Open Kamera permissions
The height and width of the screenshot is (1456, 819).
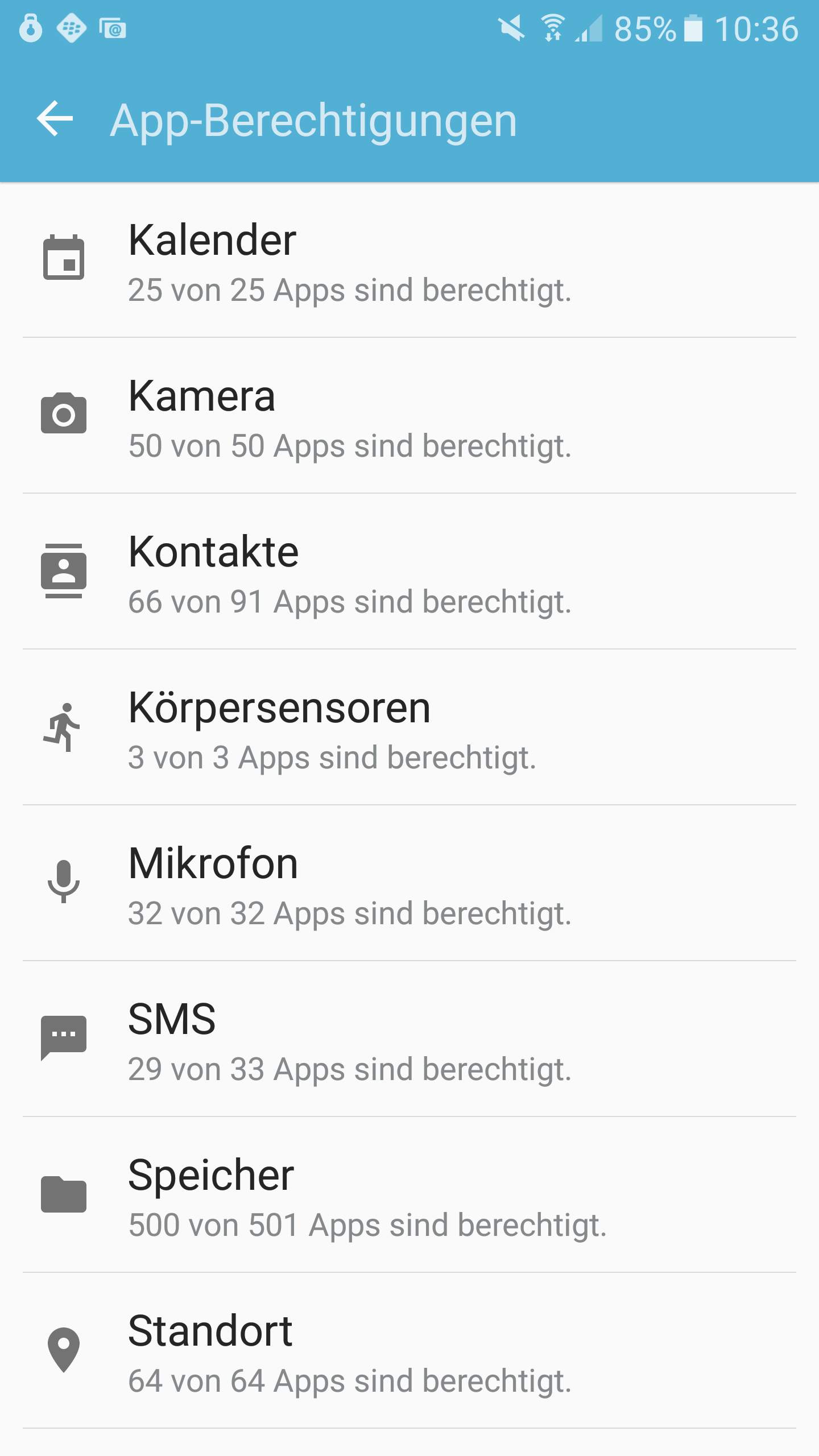click(409, 416)
